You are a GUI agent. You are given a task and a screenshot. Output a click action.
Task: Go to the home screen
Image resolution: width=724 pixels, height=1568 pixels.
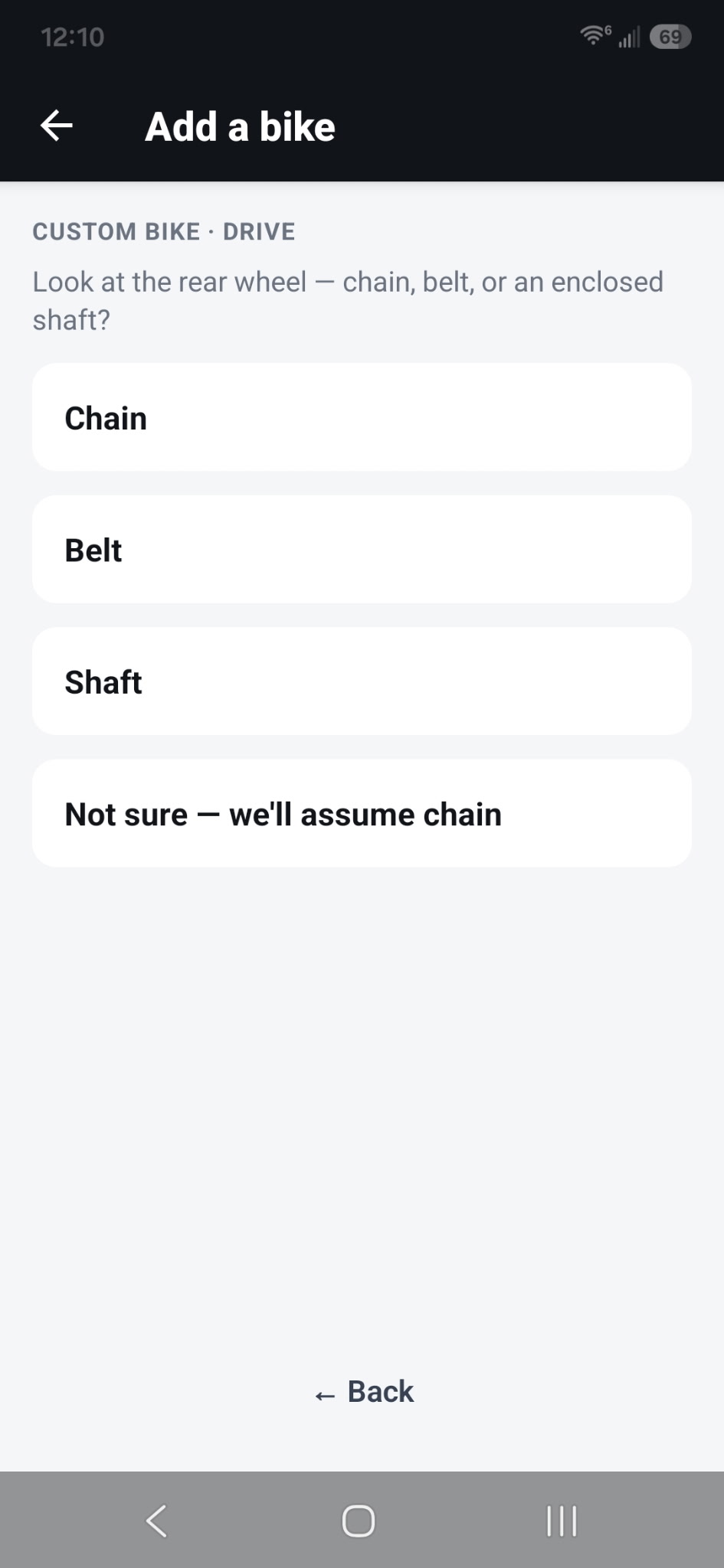pyautogui.click(x=359, y=1521)
